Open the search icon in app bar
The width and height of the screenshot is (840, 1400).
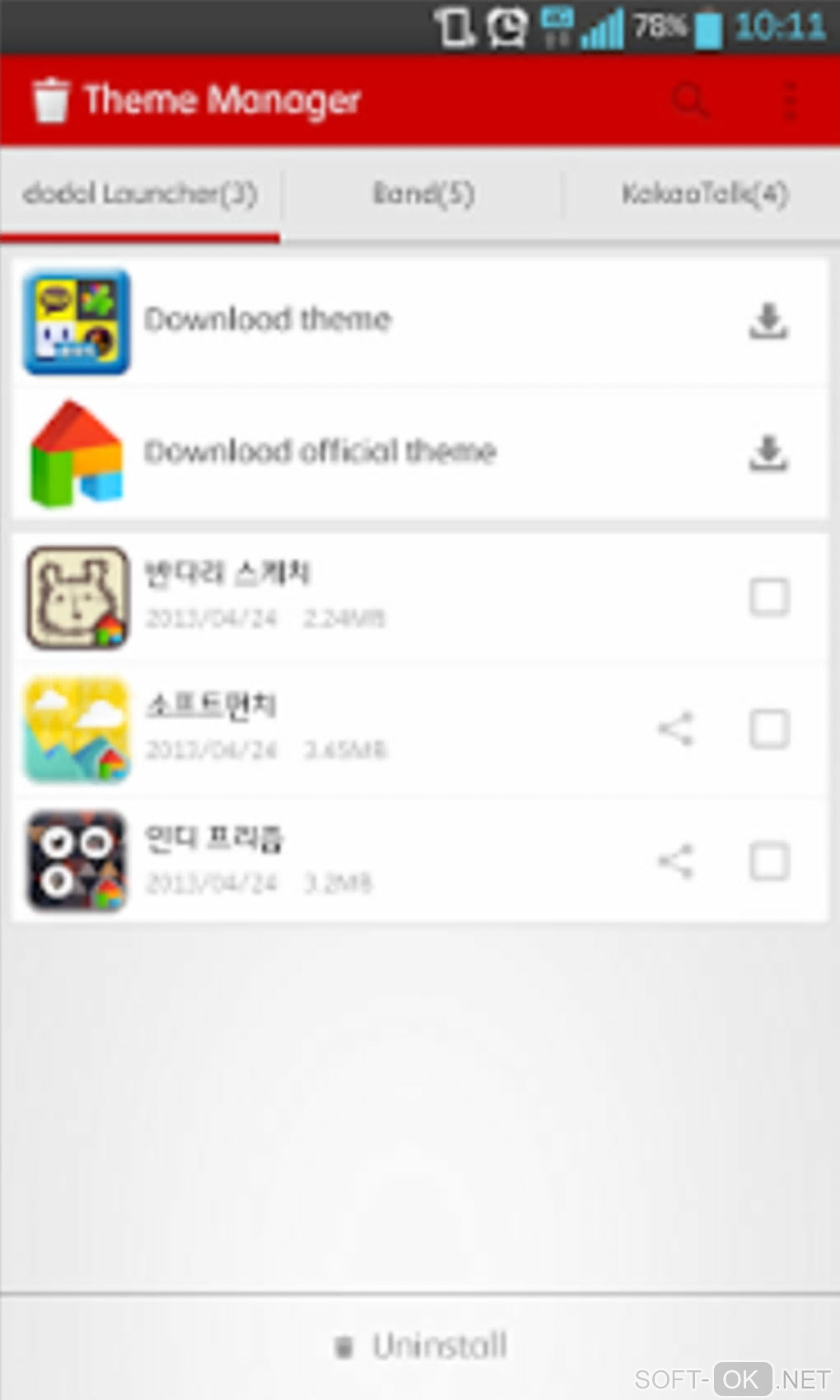click(x=690, y=100)
